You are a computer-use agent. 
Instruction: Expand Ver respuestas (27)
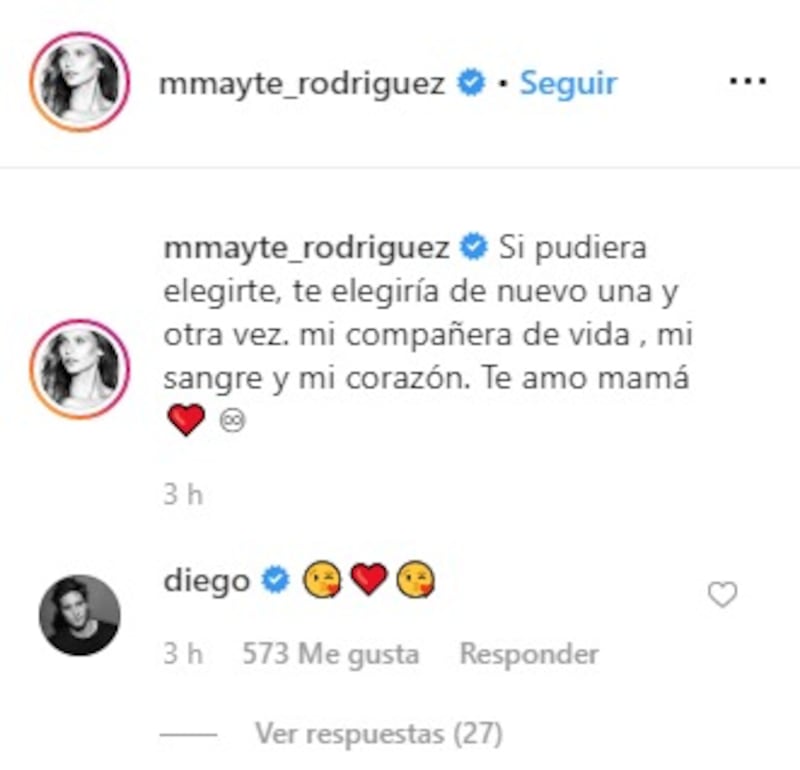click(x=378, y=735)
